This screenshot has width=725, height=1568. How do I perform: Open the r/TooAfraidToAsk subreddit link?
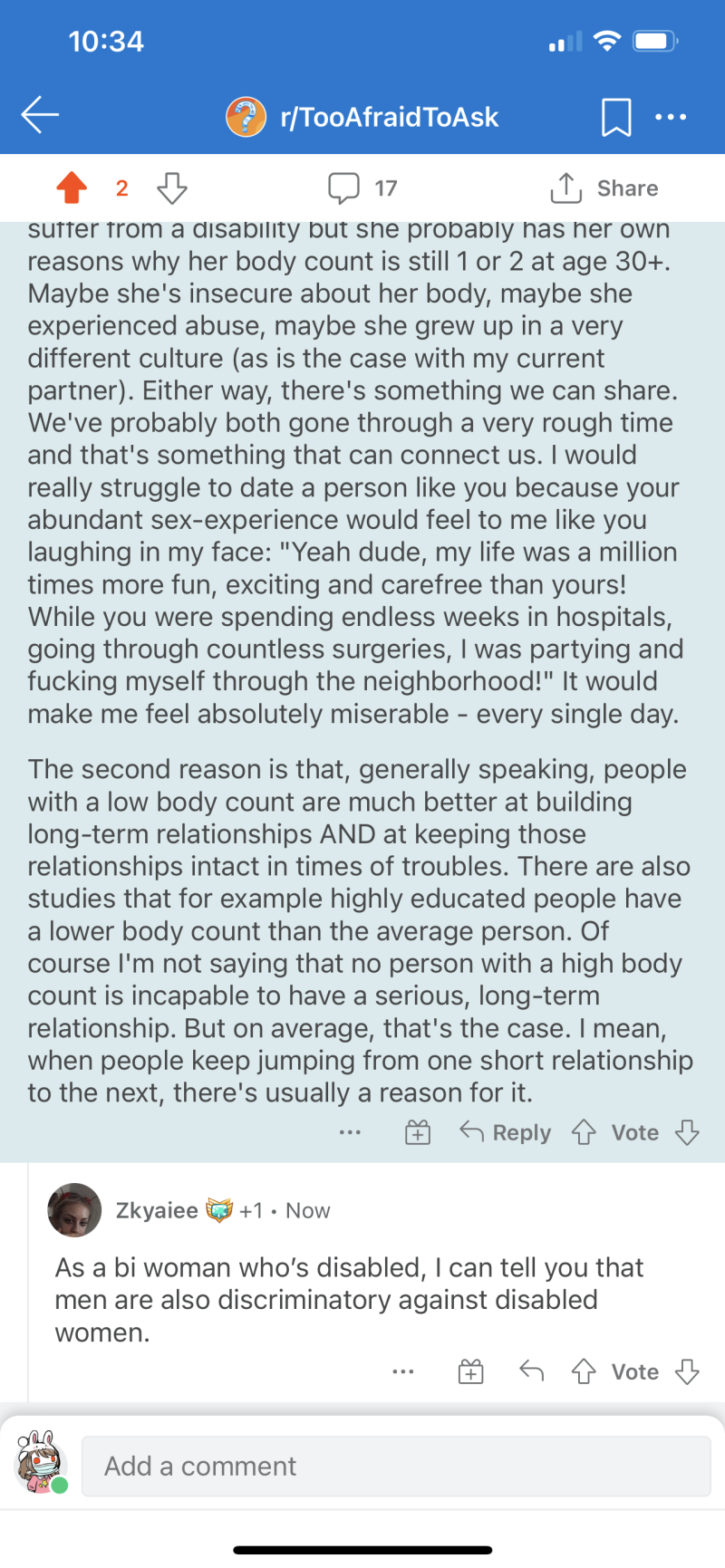[x=389, y=117]
